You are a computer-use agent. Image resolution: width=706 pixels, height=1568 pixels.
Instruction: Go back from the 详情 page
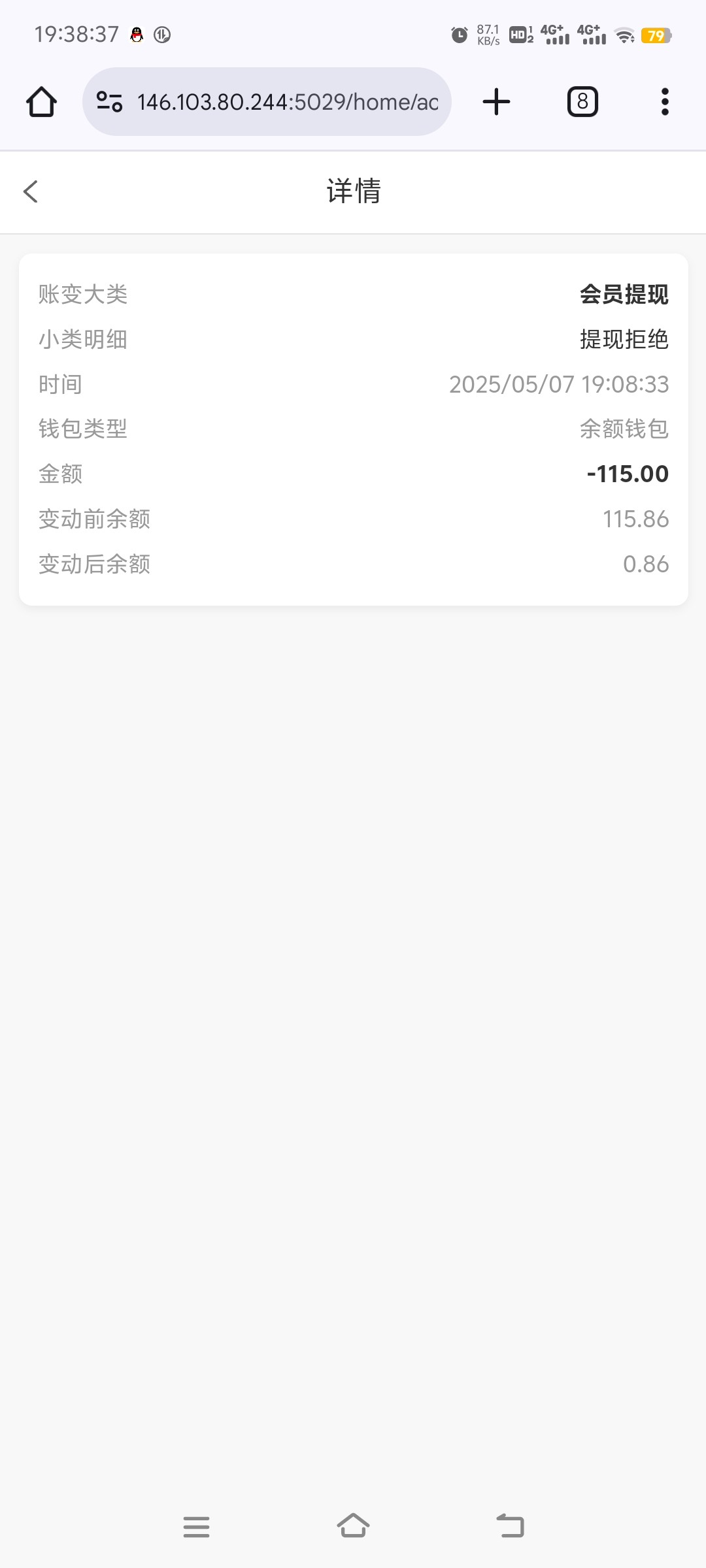click(x=31, y=191)
